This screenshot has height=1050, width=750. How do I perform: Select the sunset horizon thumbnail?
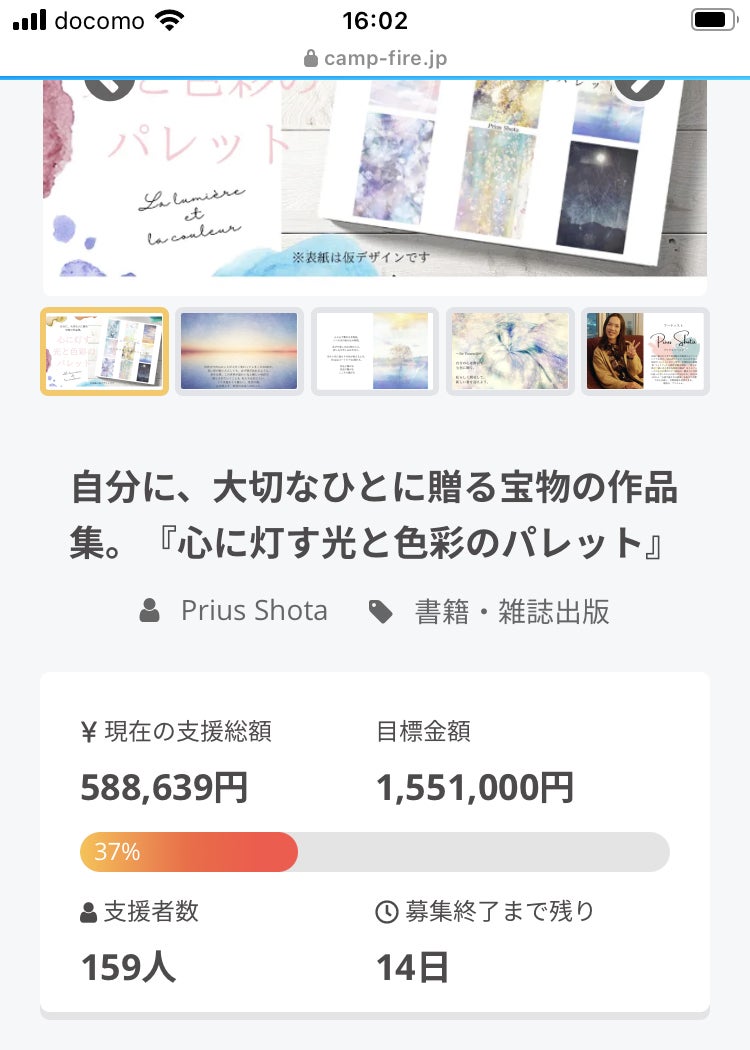(x=240, y=351)
